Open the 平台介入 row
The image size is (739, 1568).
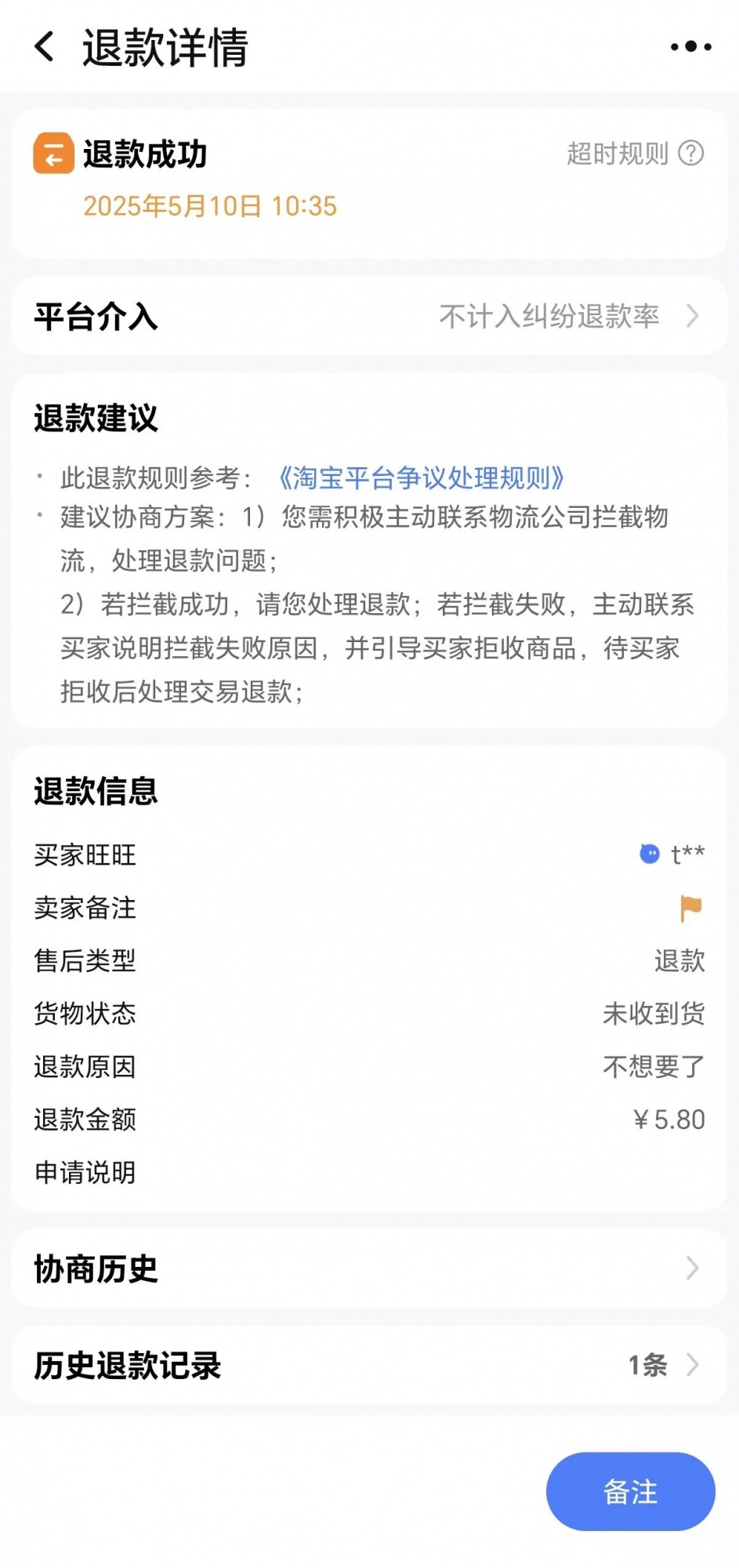[369, 317]
